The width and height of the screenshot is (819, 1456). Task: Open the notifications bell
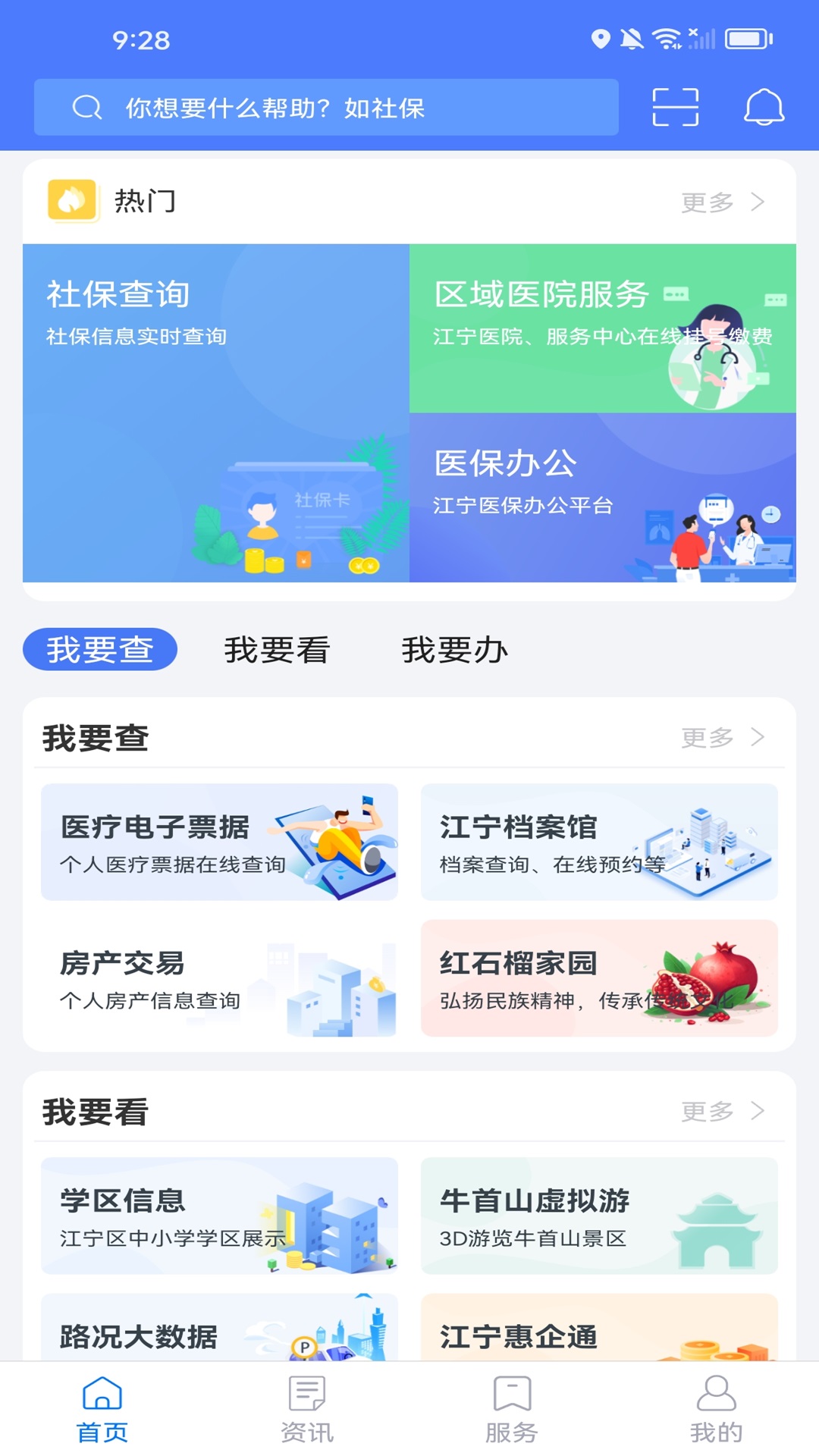[763, 107]
